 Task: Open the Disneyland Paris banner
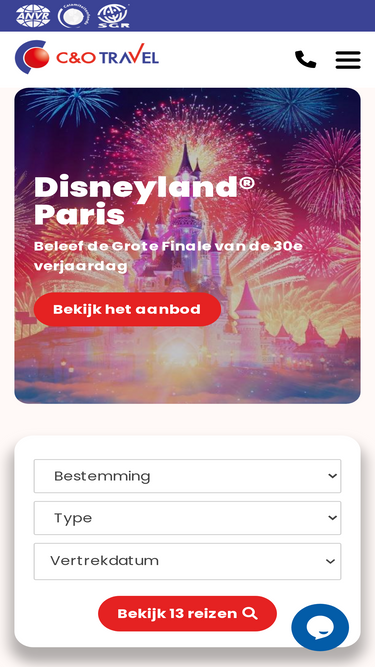[x=188, y=245]
